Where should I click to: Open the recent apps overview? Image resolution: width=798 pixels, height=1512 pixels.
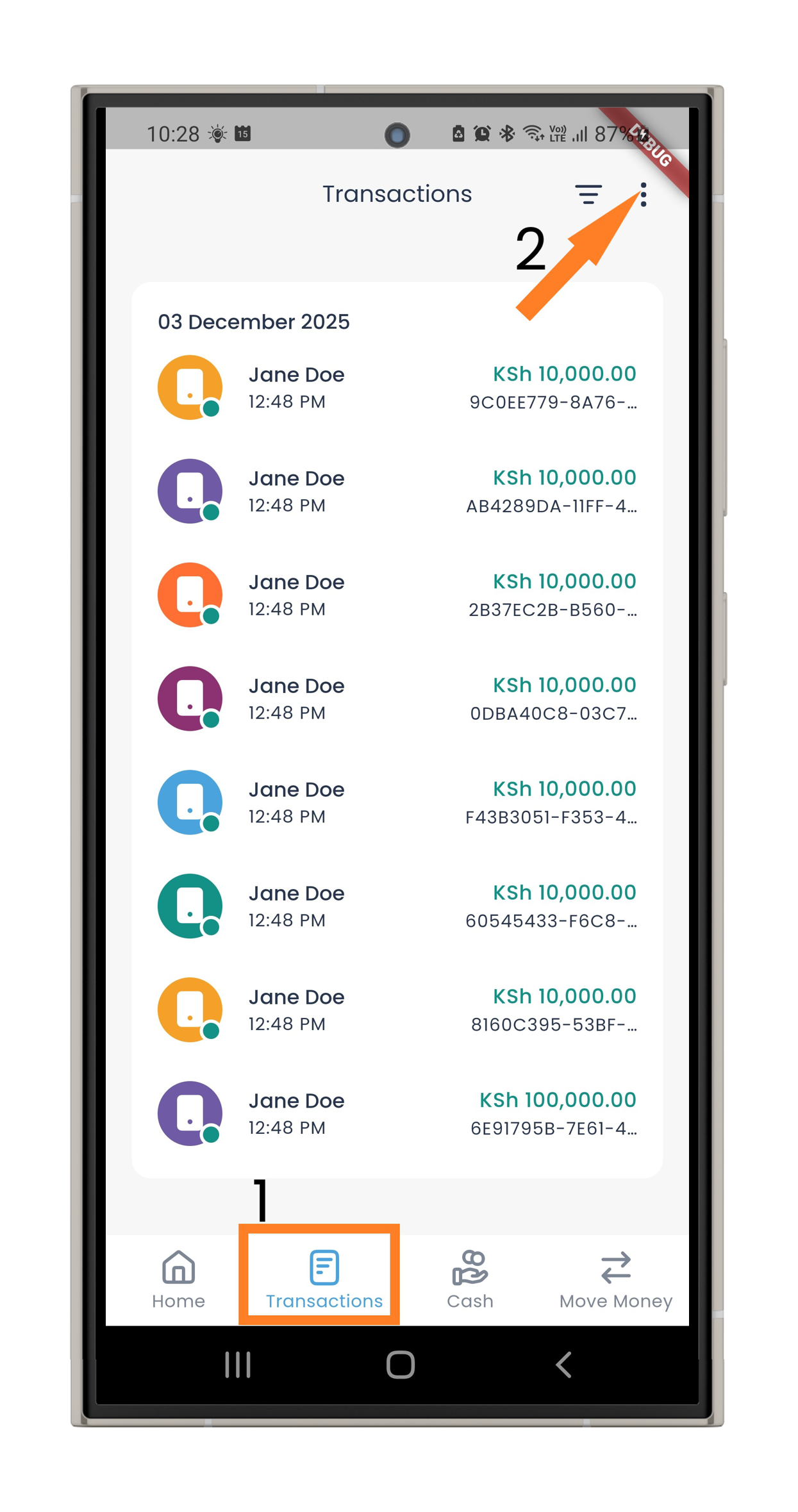tap(238, 1365)
